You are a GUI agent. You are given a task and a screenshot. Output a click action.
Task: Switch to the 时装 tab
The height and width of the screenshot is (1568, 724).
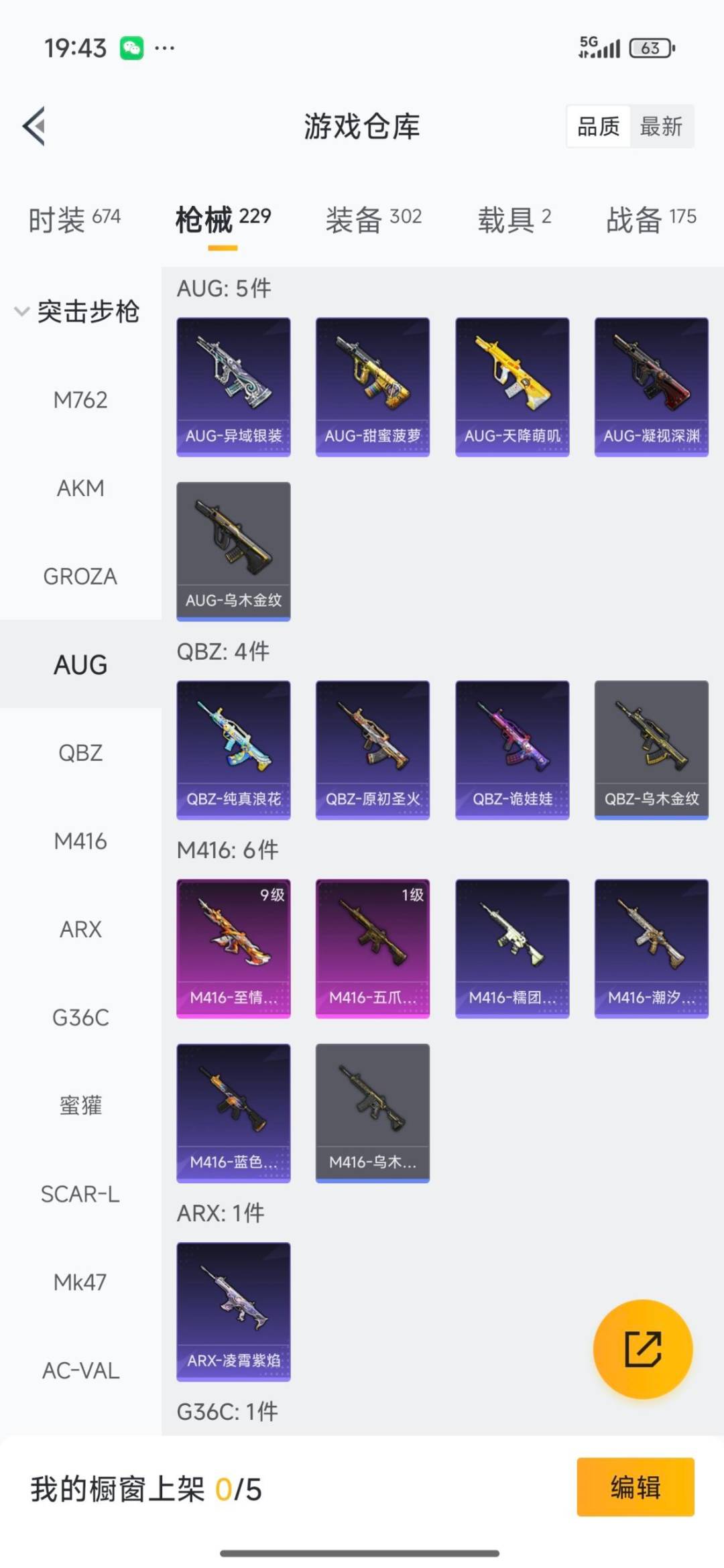click(74, 219)
